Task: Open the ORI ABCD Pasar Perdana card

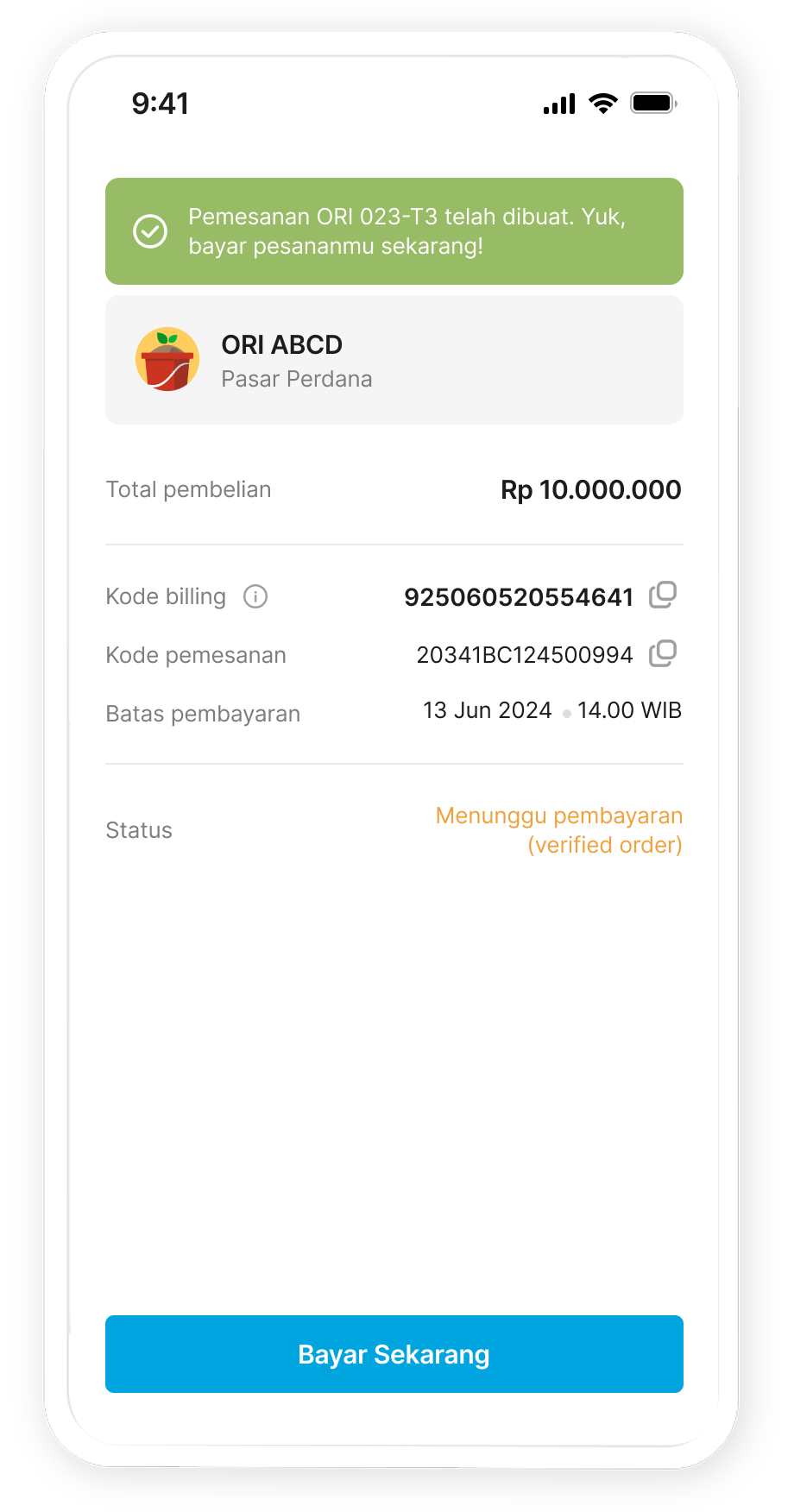Action: pos(394,360)
